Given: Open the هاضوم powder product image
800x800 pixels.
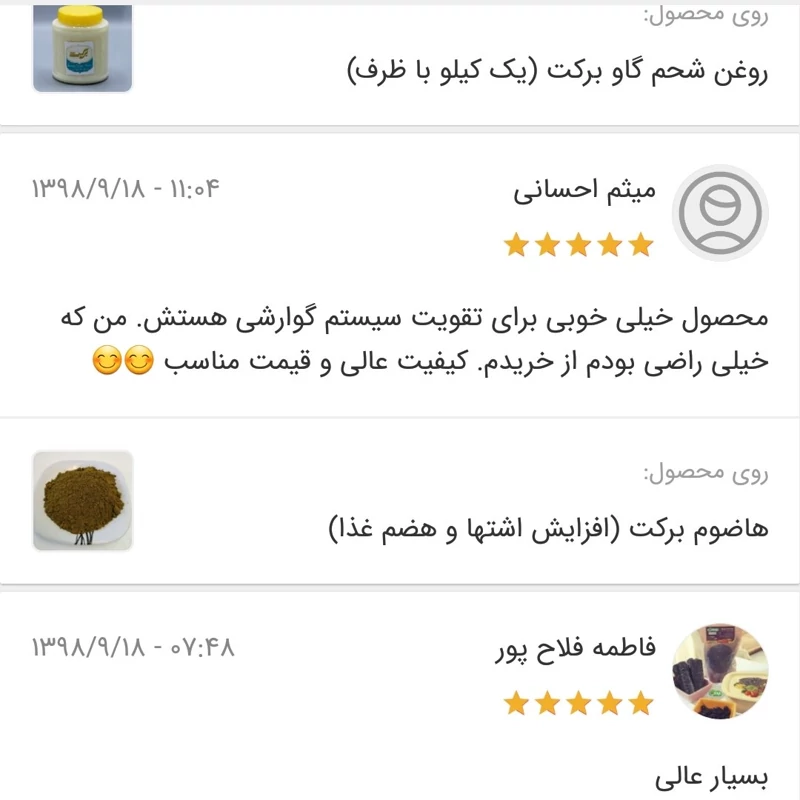Looking at the screenshot, I should [83, 500].
